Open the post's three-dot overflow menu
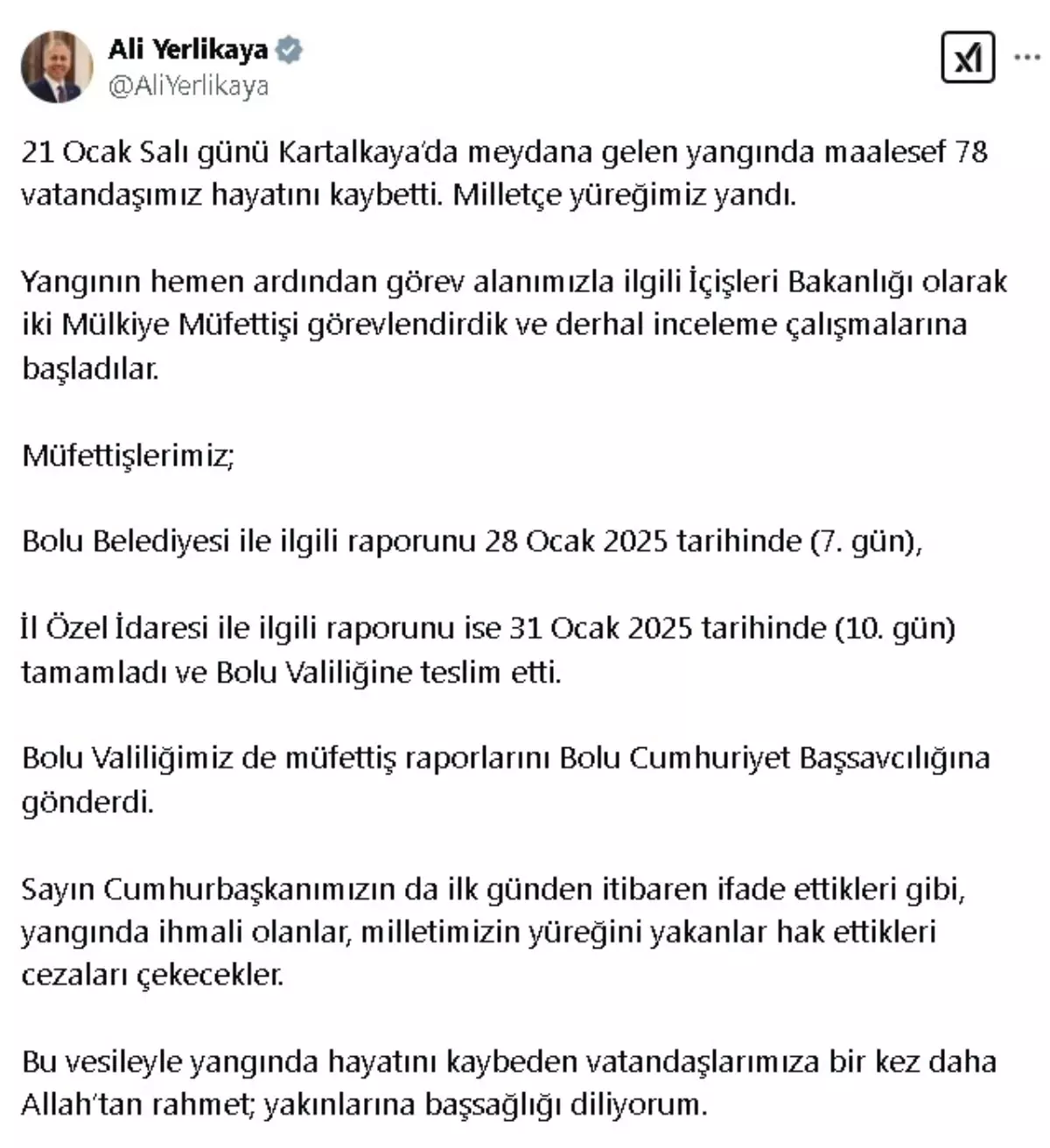This screenshot has width=1050, height=1148. [1027, 57]
